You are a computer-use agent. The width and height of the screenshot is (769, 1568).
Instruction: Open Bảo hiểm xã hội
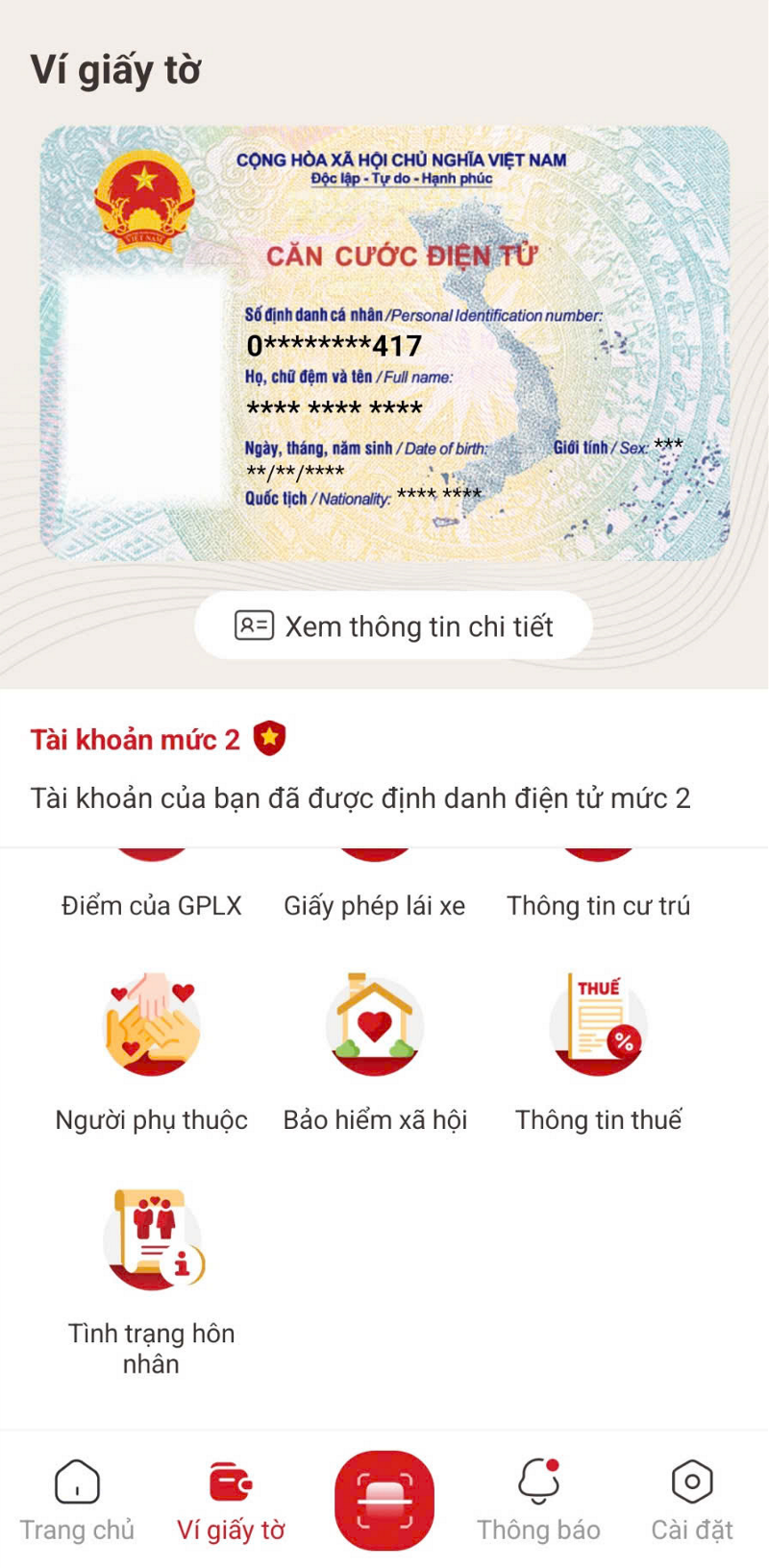click(374, 1049)
